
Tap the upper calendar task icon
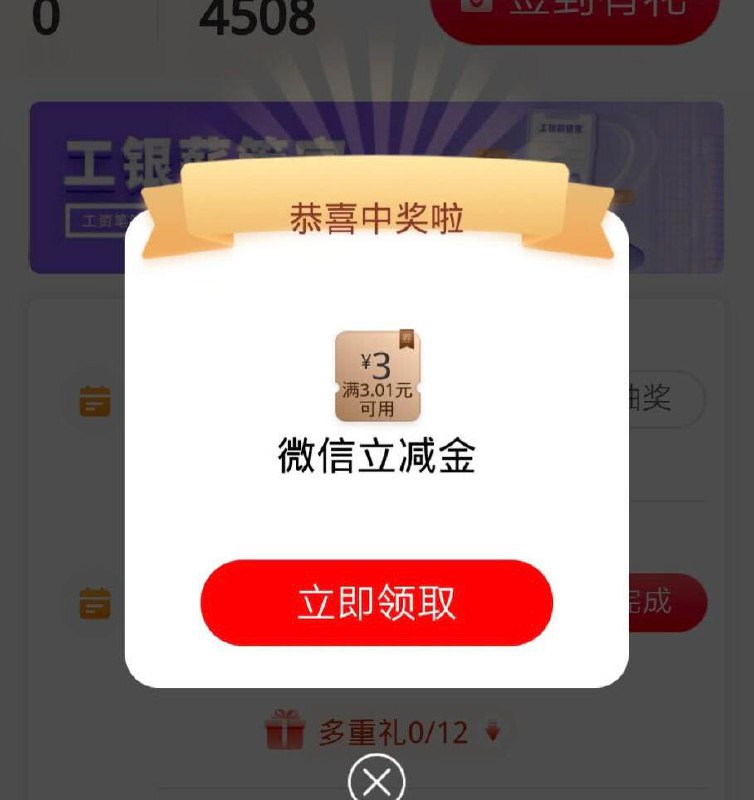[x=95, y=400]
